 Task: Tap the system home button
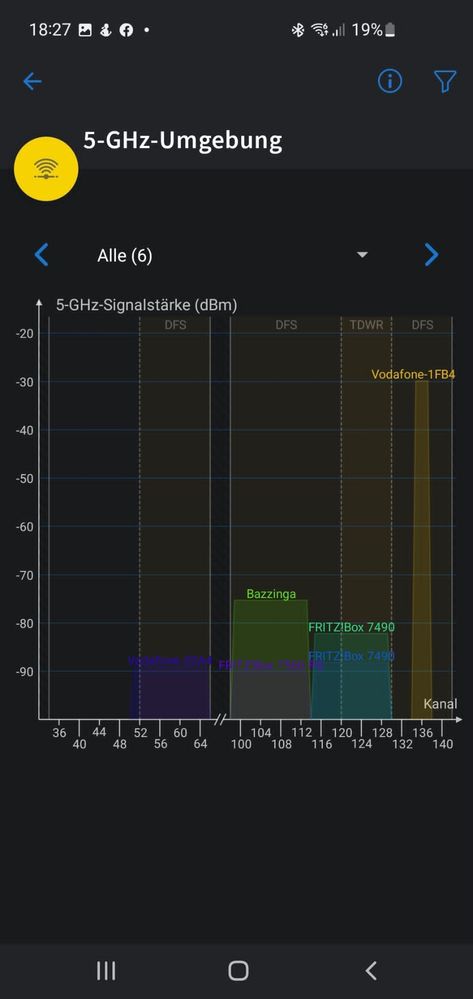coord(238,971)
